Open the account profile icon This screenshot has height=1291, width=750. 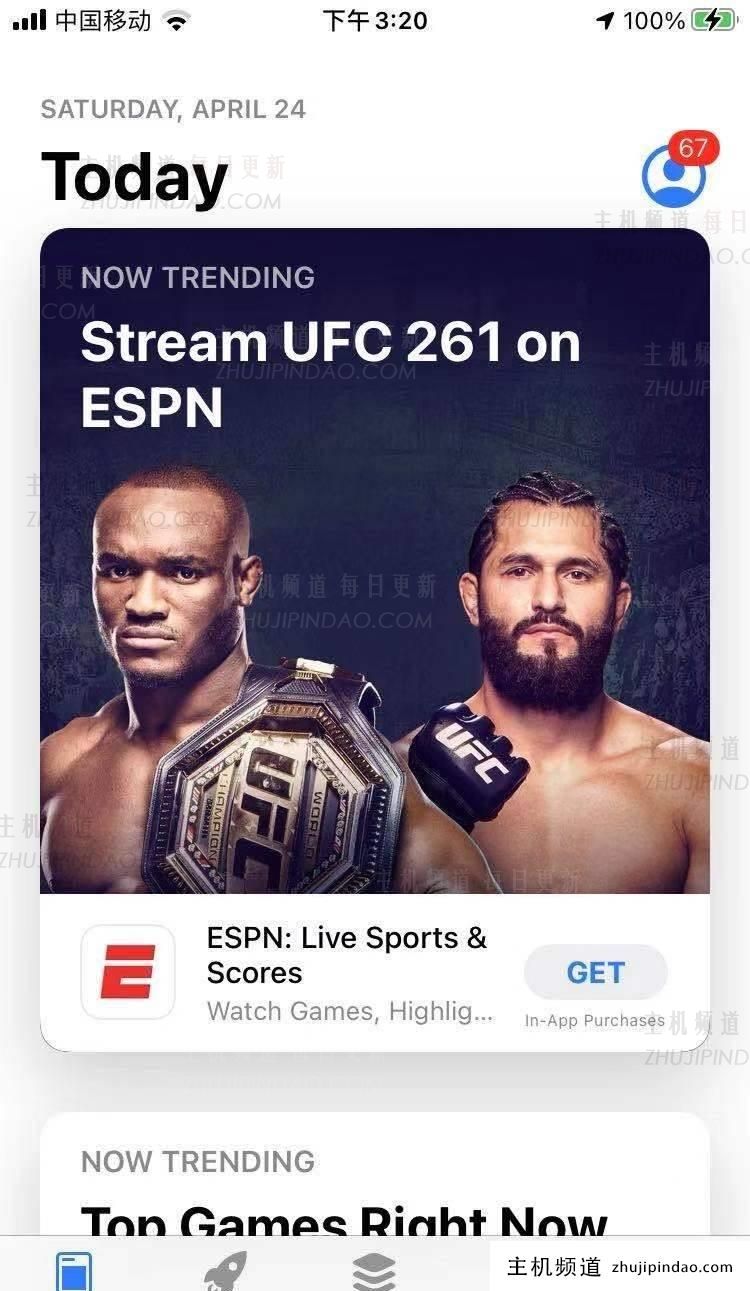pyautogui.click(x=672, y=177)
